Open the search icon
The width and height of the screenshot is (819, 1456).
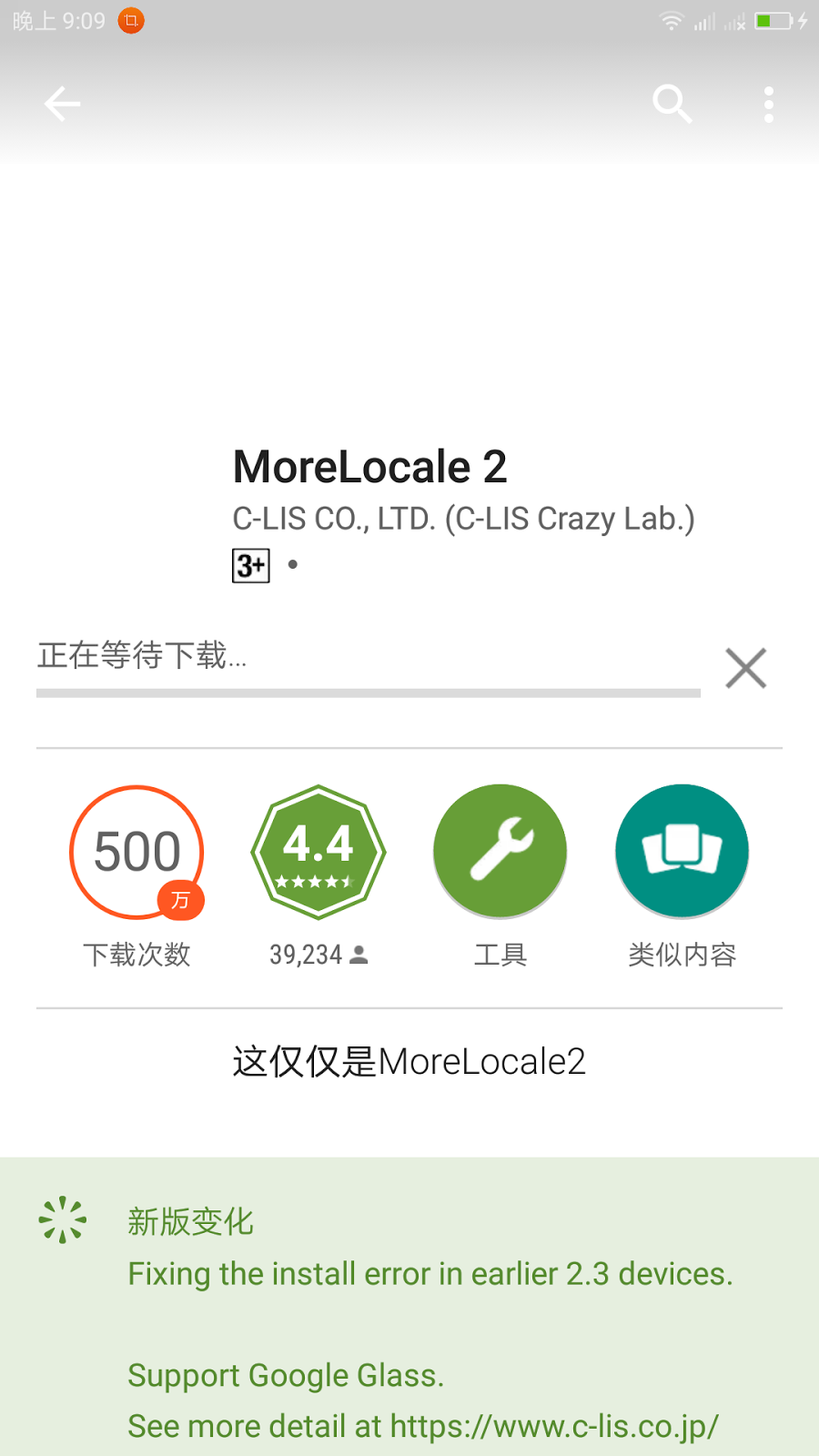pyautogui.click(x=672, y=104)
